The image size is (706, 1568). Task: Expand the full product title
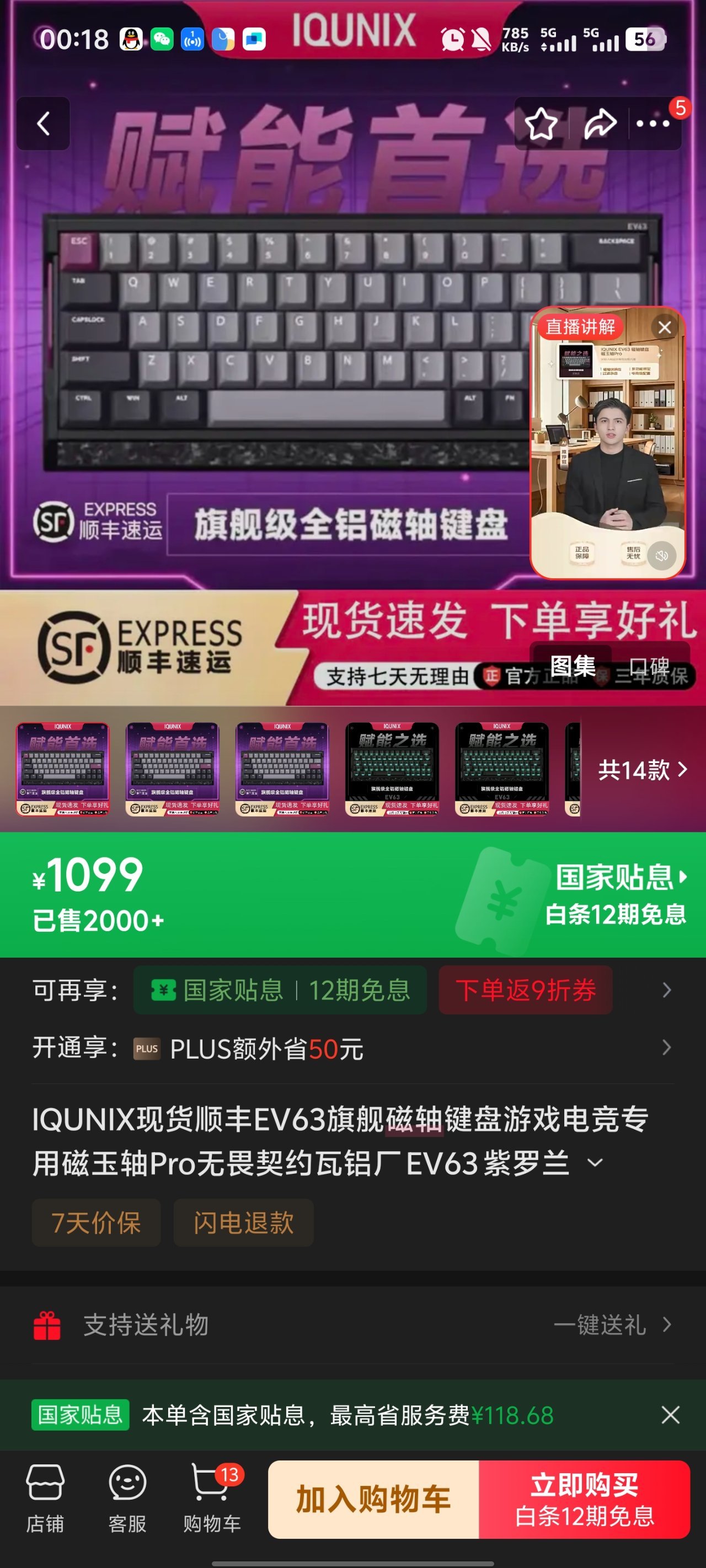click(595, 1163)
